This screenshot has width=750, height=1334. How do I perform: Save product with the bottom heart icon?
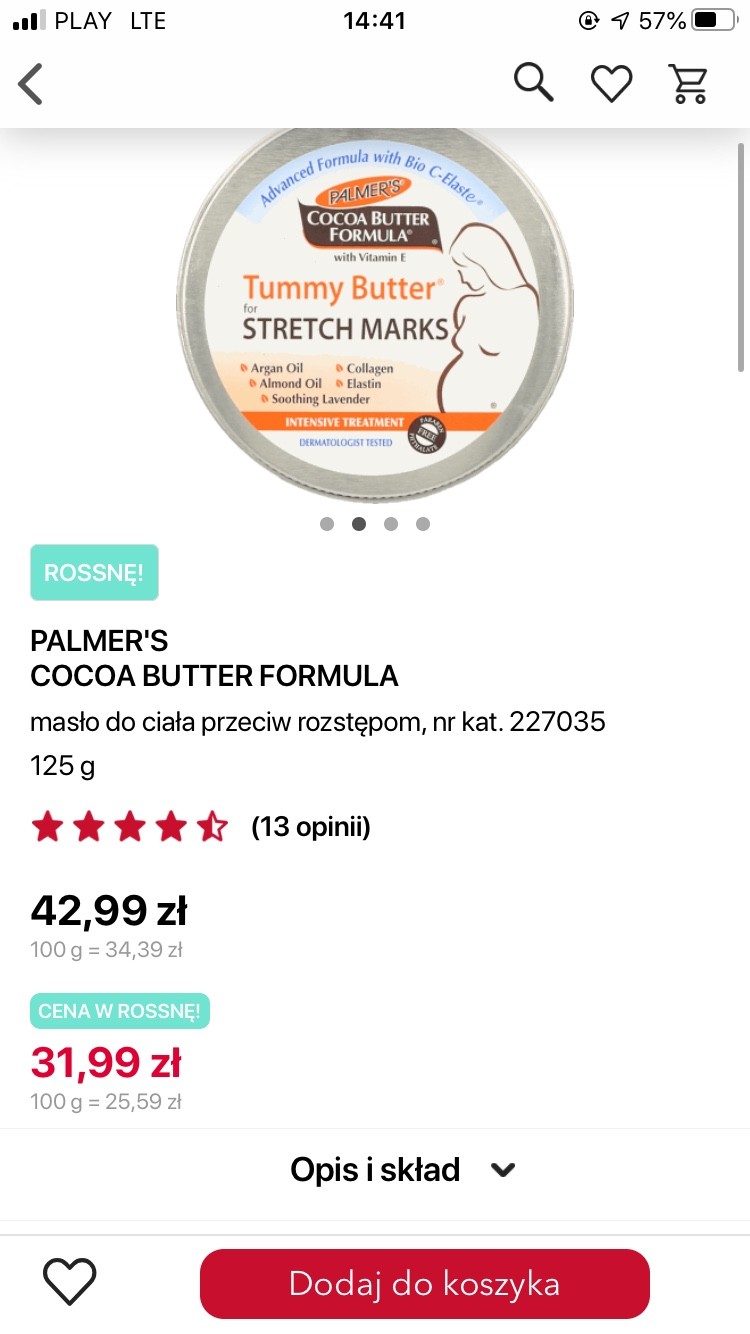(x=70, y=1282)
